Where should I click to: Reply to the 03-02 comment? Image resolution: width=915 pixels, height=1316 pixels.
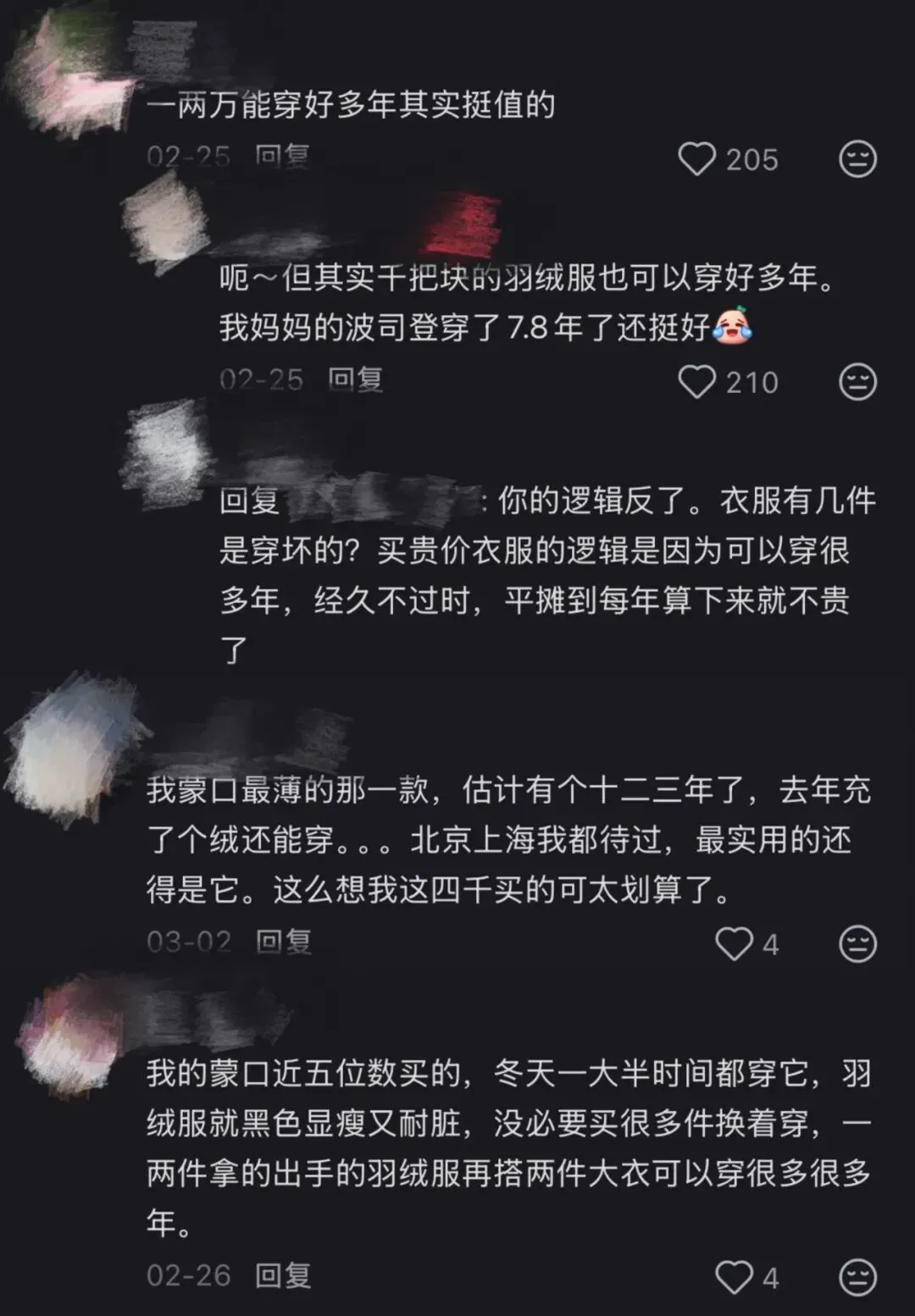pyautogui.click(x=283, y=941)
